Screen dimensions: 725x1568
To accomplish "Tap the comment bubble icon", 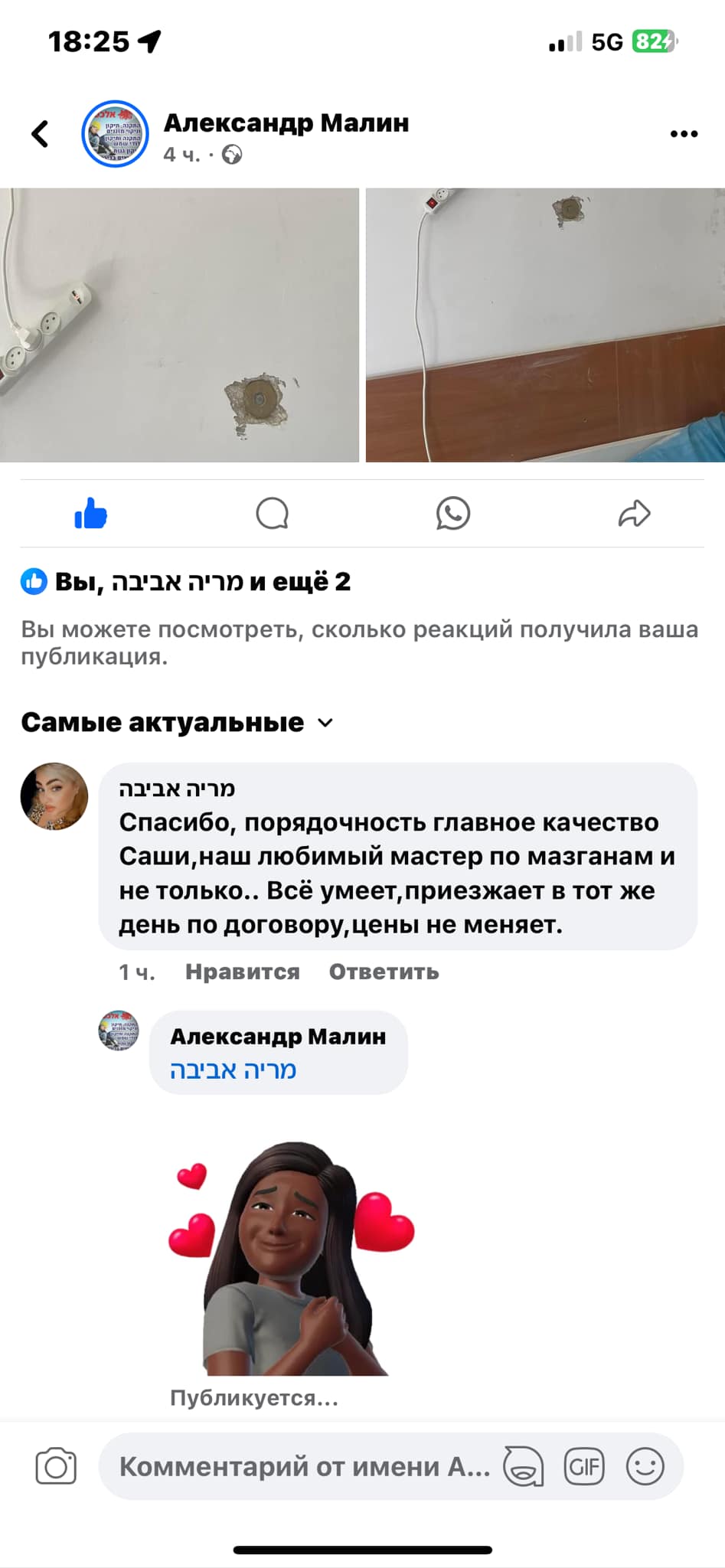I will point(272,514).
